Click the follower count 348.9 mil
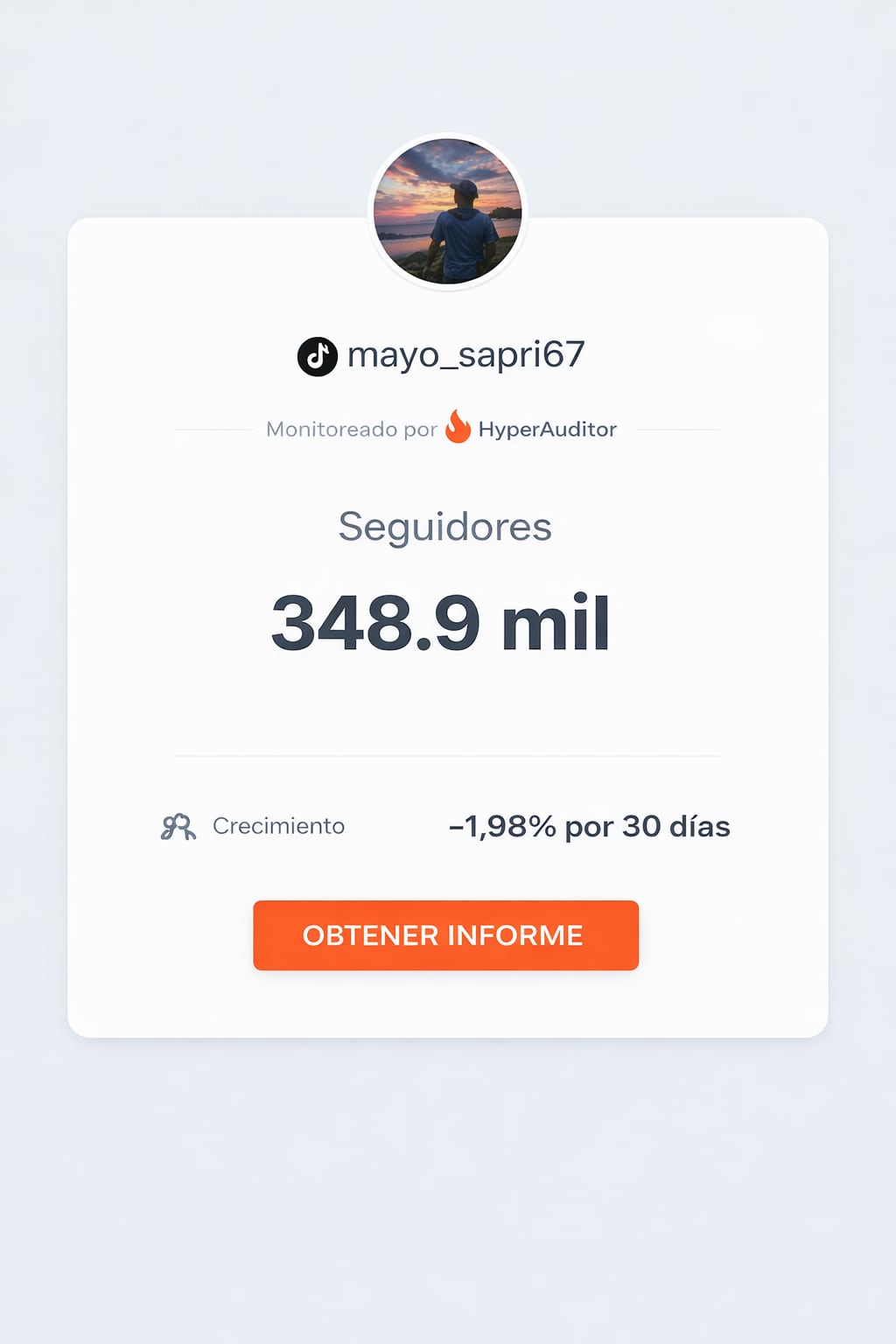This screenshot has height=1344, width=896. click(x=443, y=622)
